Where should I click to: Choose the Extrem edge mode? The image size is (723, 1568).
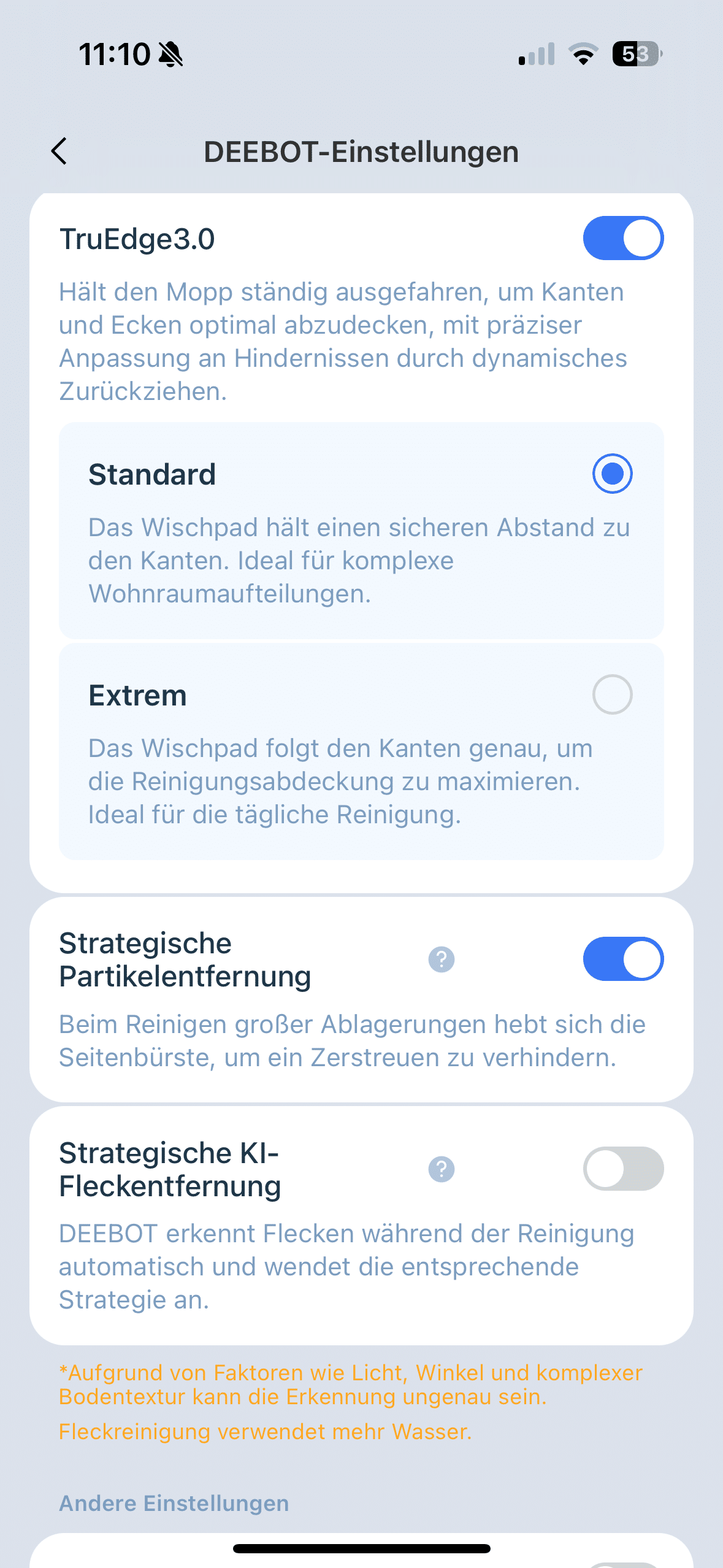tap(612, 694)
